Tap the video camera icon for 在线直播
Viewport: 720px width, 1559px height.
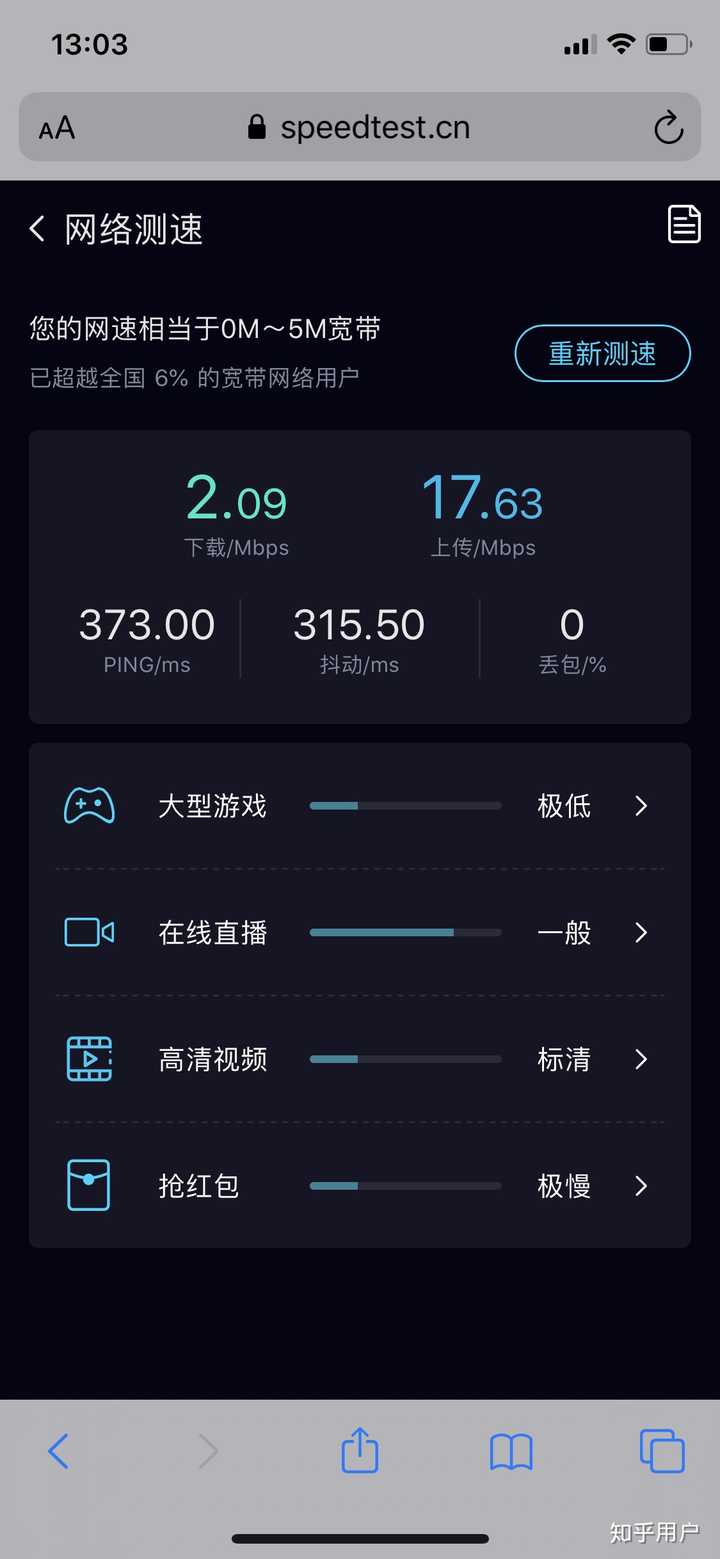click(x=89, y=932)
